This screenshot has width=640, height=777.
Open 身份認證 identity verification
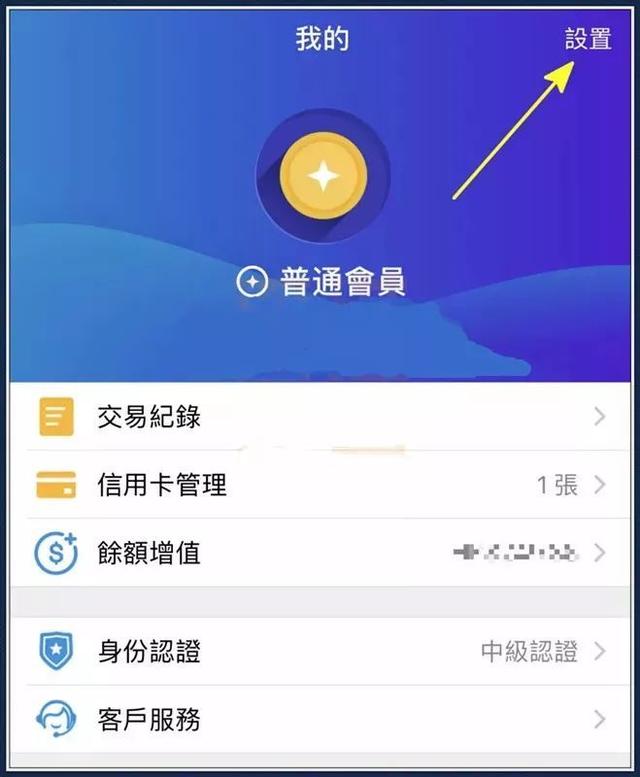tap(320, 652)
